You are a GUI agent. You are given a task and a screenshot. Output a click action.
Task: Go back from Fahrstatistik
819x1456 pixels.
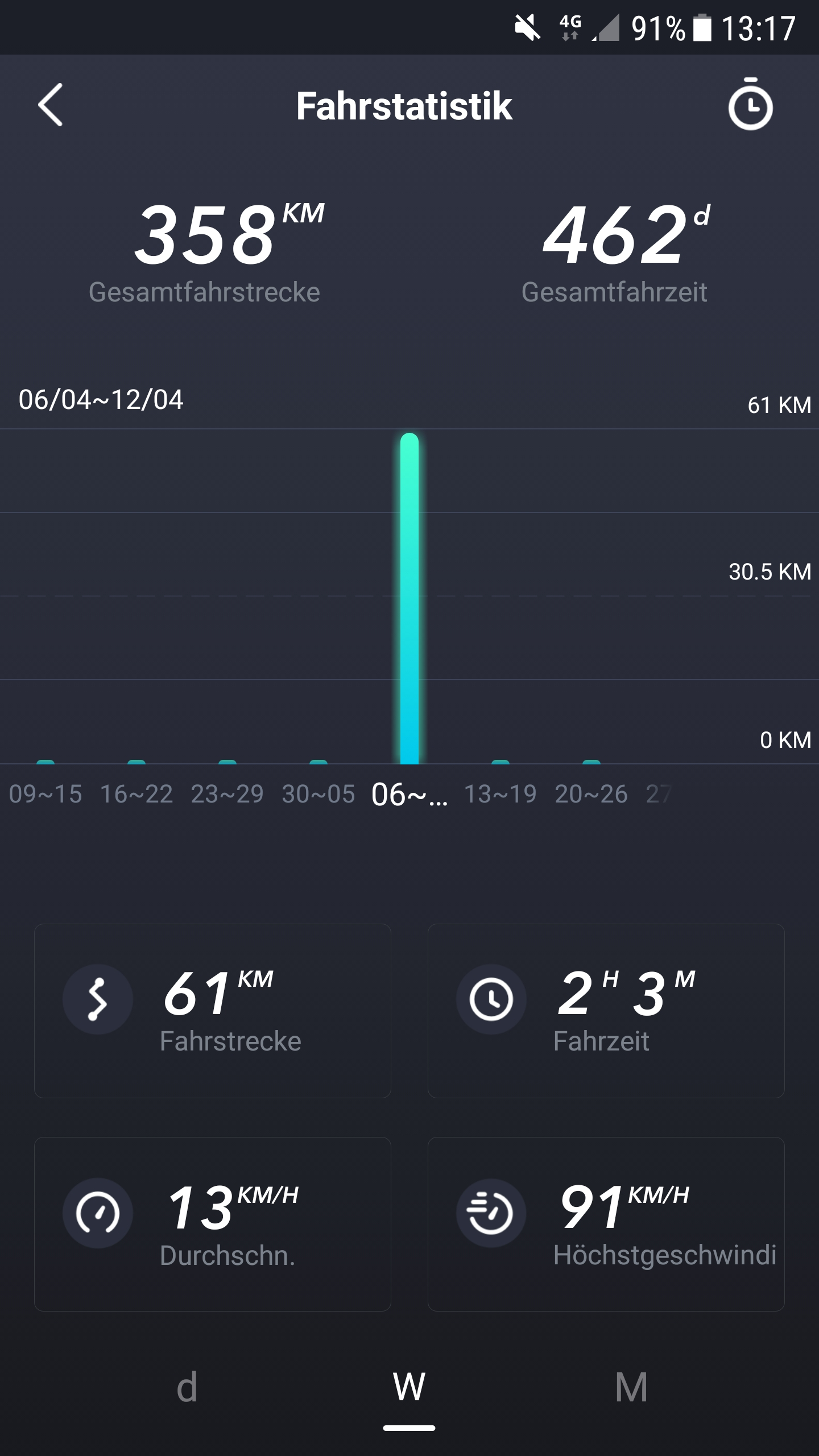(x=51, y=105)
